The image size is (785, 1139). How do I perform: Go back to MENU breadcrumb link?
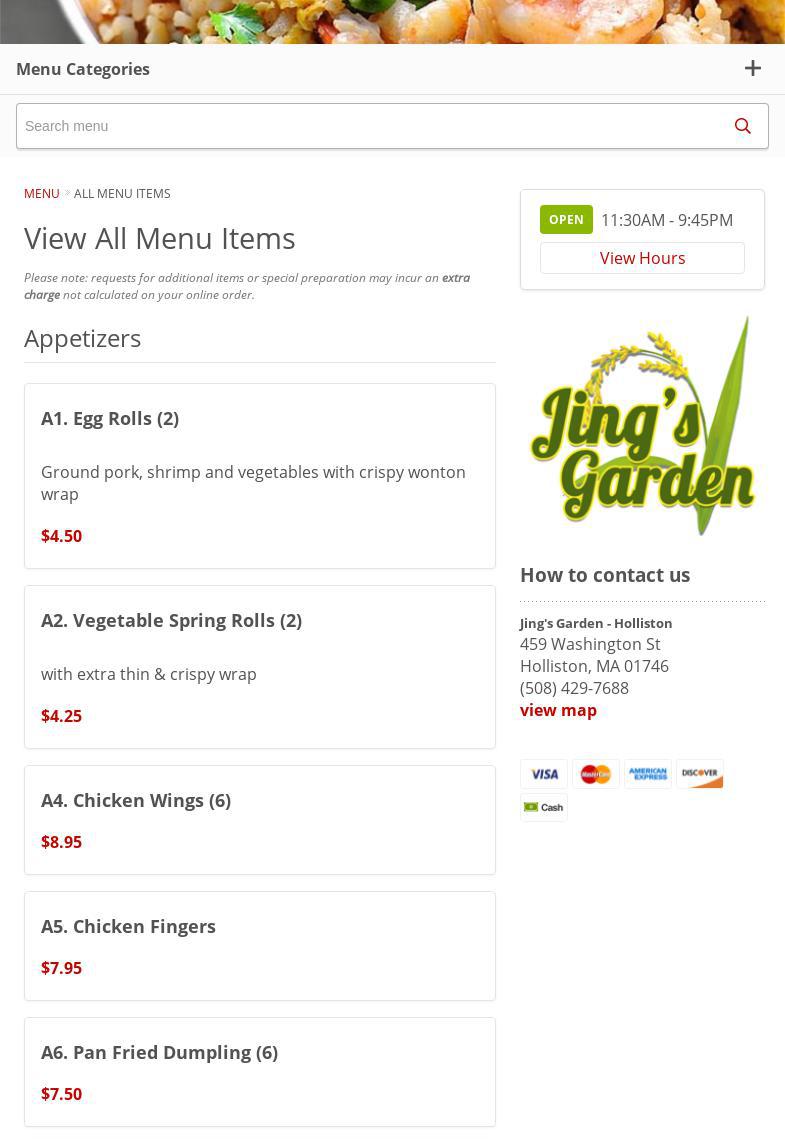tap(42, 194)
